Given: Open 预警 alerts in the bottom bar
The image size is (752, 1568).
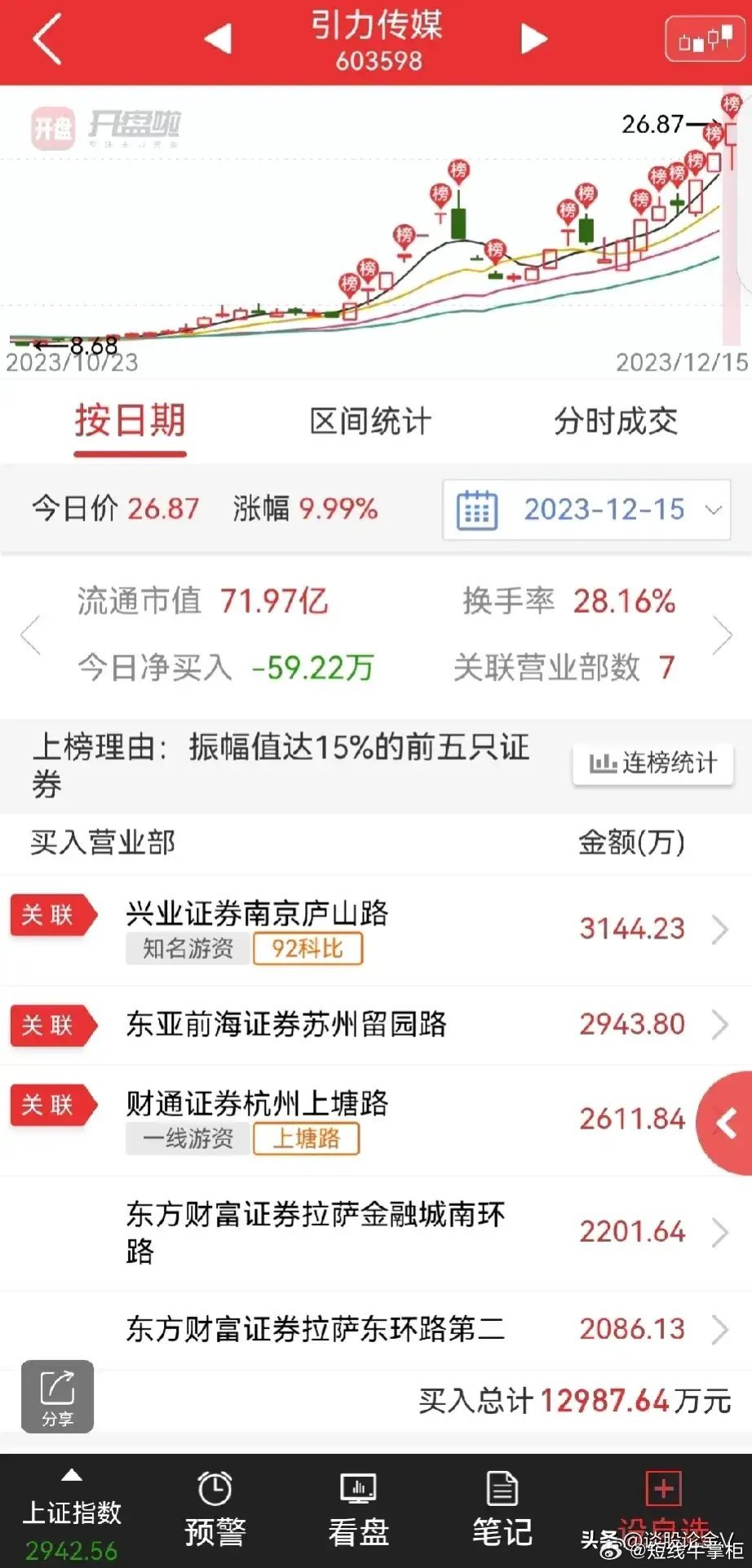Looking at the screenshot, I should (215, 1509).
